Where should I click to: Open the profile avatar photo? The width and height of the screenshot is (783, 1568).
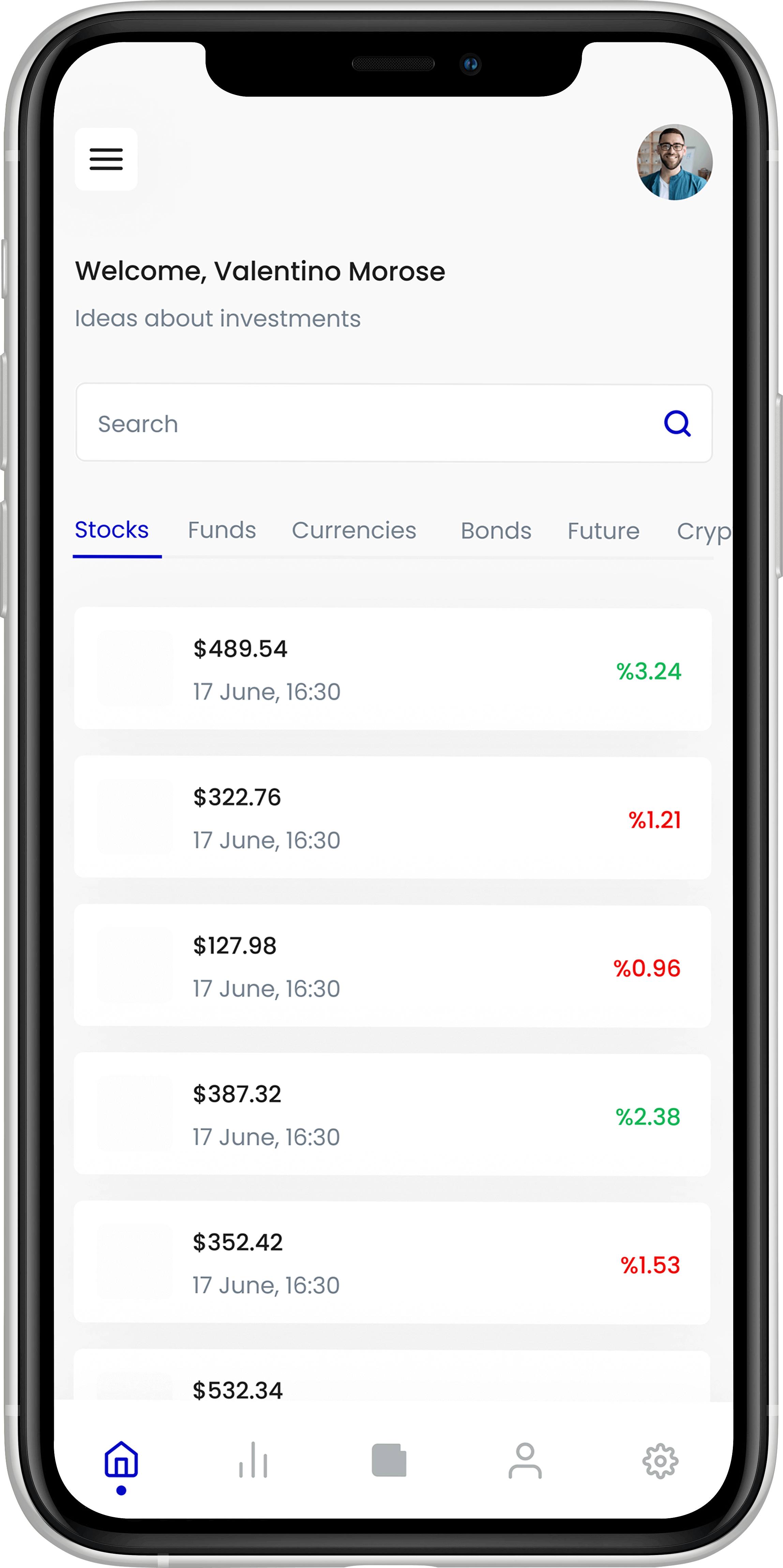[675, 163]
